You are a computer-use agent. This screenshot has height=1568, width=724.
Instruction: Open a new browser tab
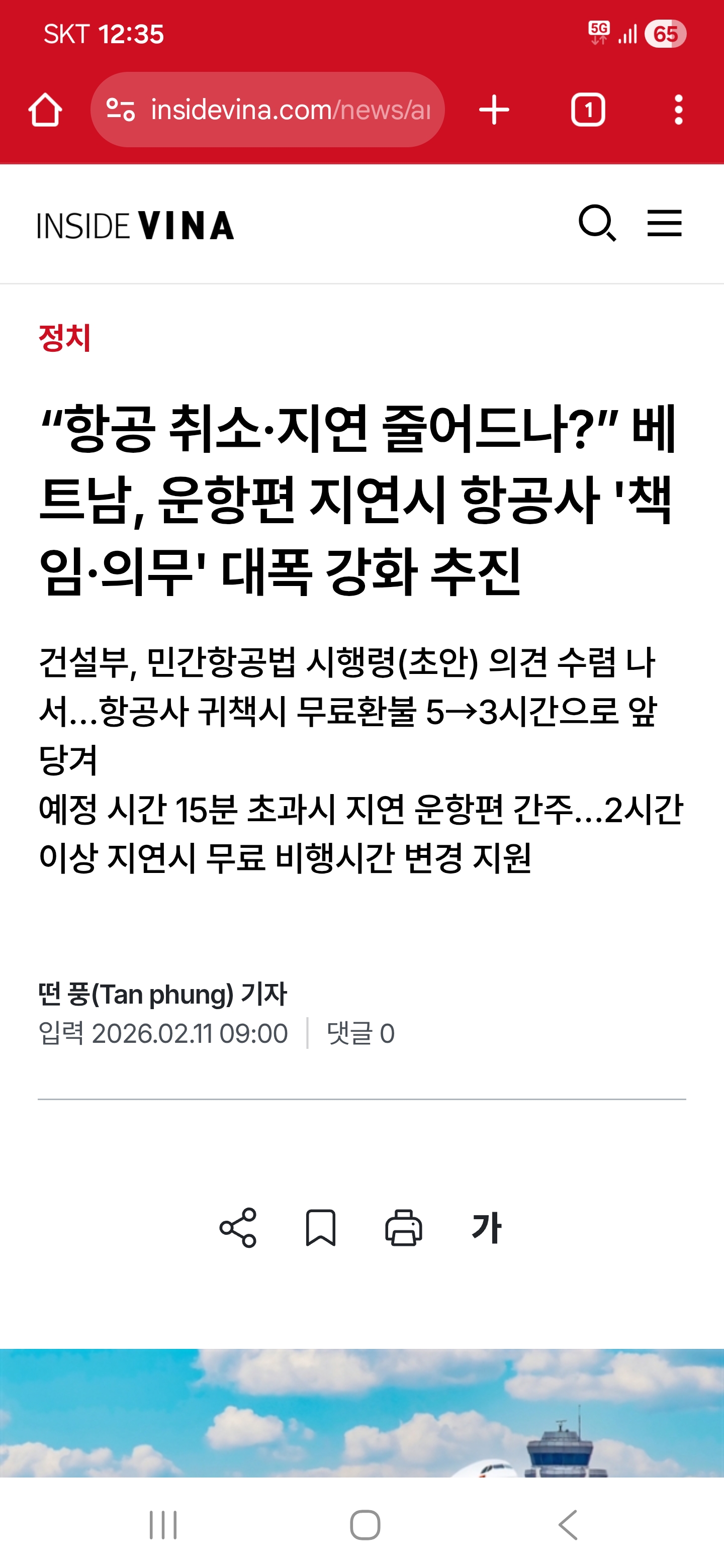[x=494, y=110]
